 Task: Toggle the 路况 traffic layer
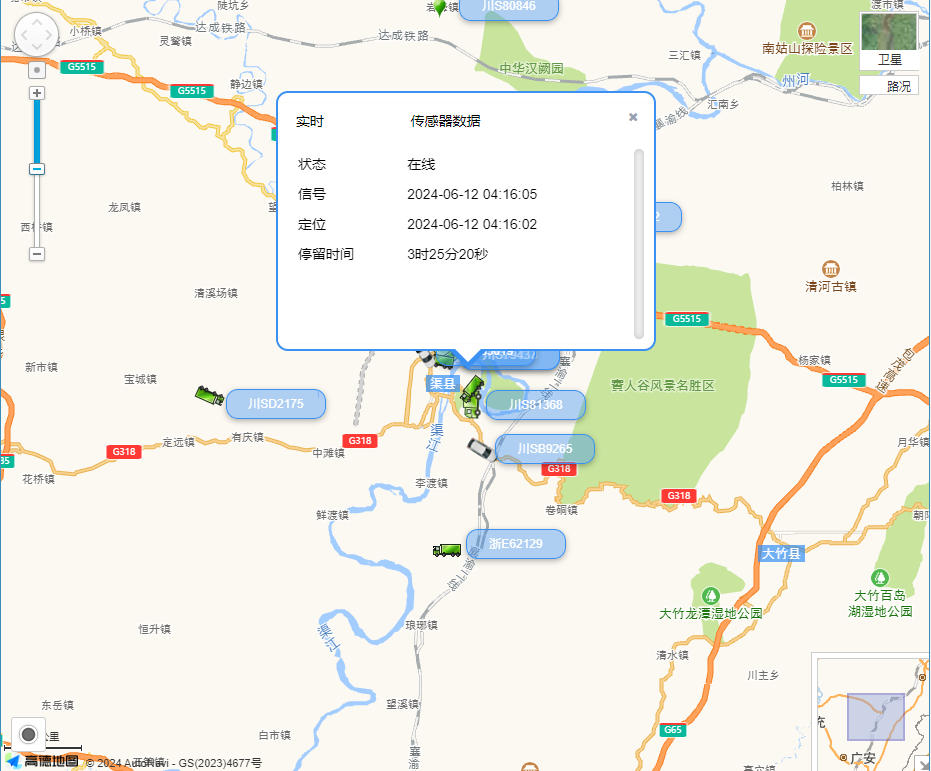click(889, 86)
